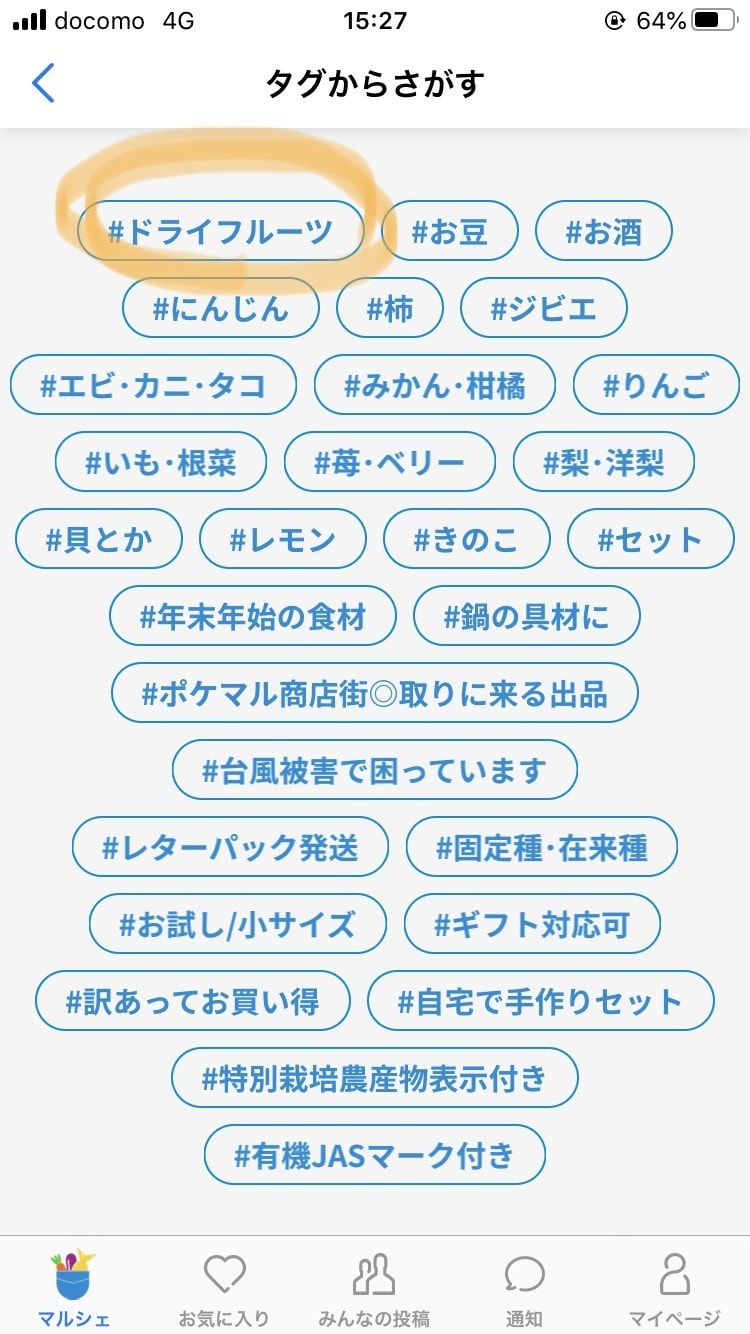Tap the #きのこ tag

(x=467, y=539)
